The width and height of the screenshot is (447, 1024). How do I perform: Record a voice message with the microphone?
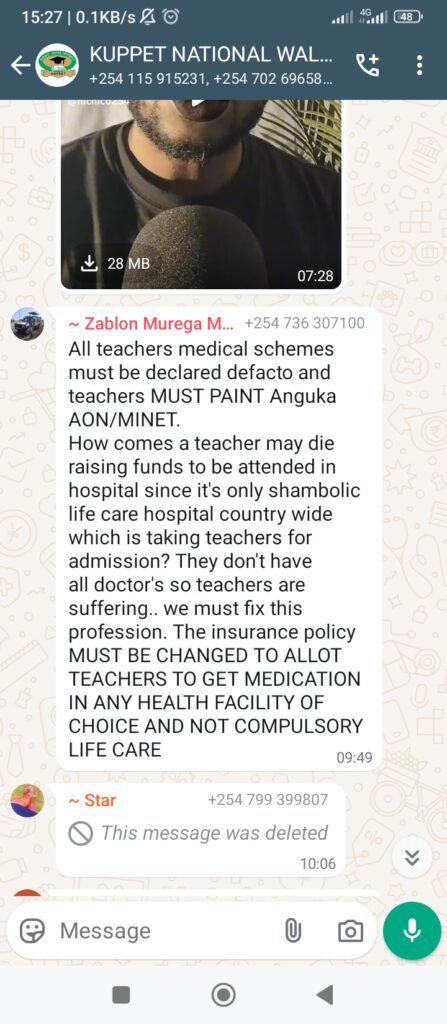pyautogui.click(x=412, y=931)
